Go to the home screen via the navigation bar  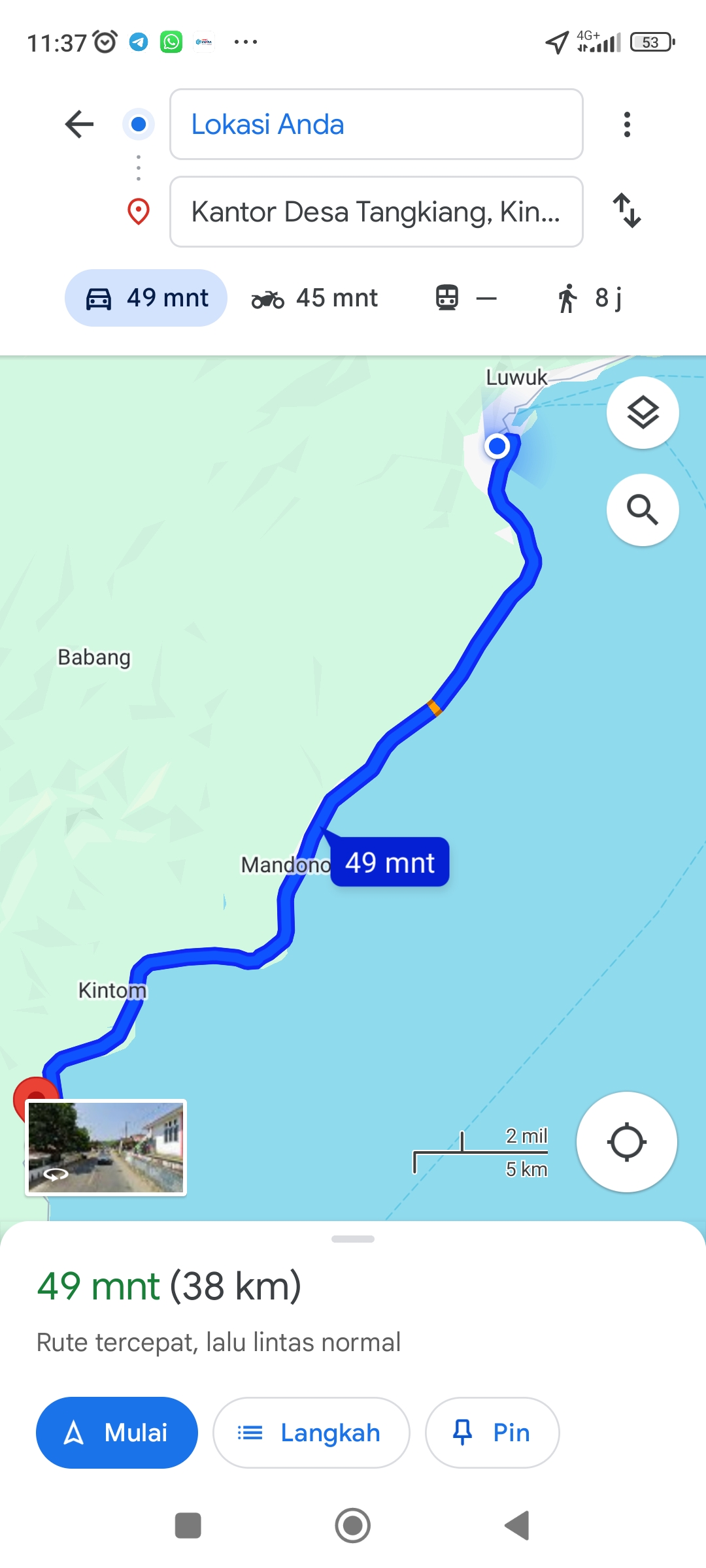(x=353, y=1526)
